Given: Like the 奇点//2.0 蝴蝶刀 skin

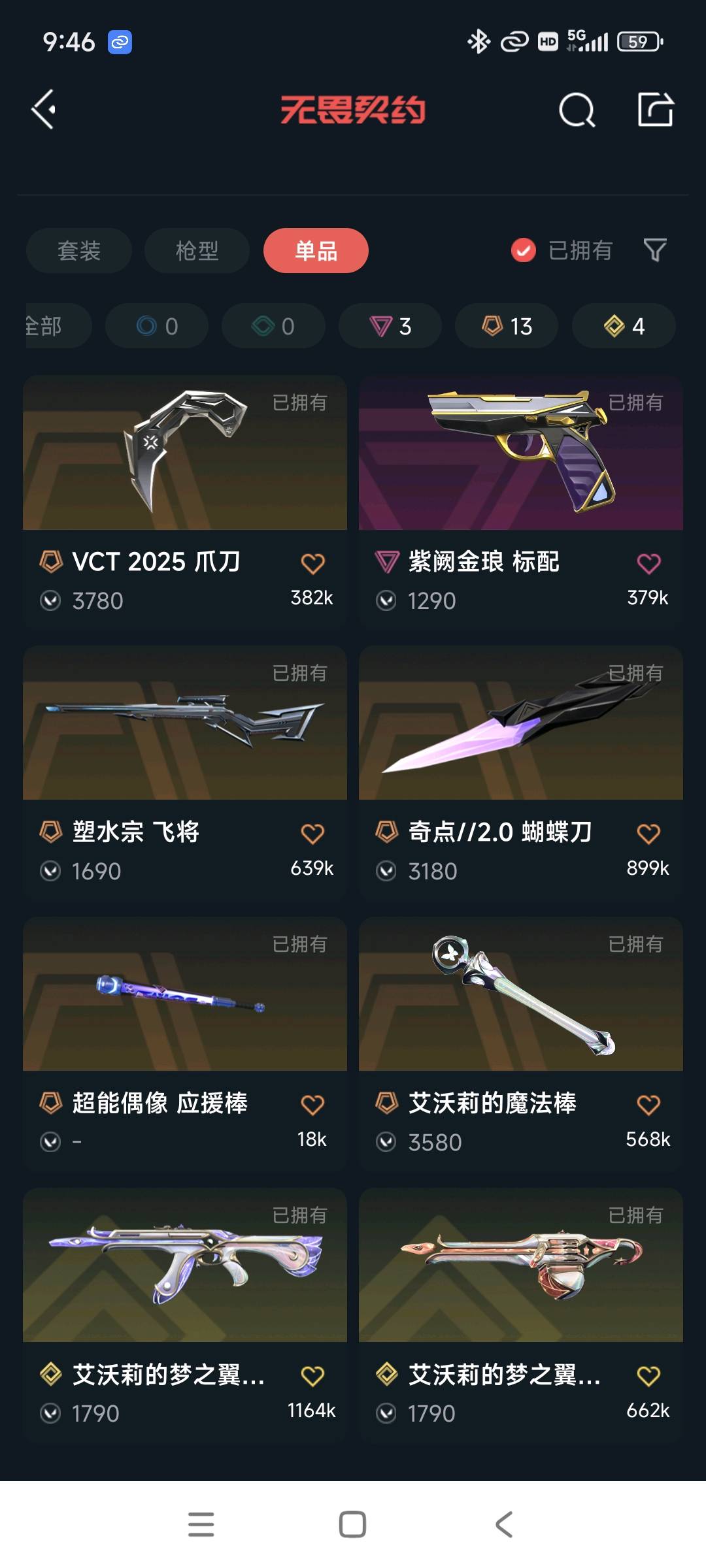Looking at the screenshot, I should click(x=648, y=834).
